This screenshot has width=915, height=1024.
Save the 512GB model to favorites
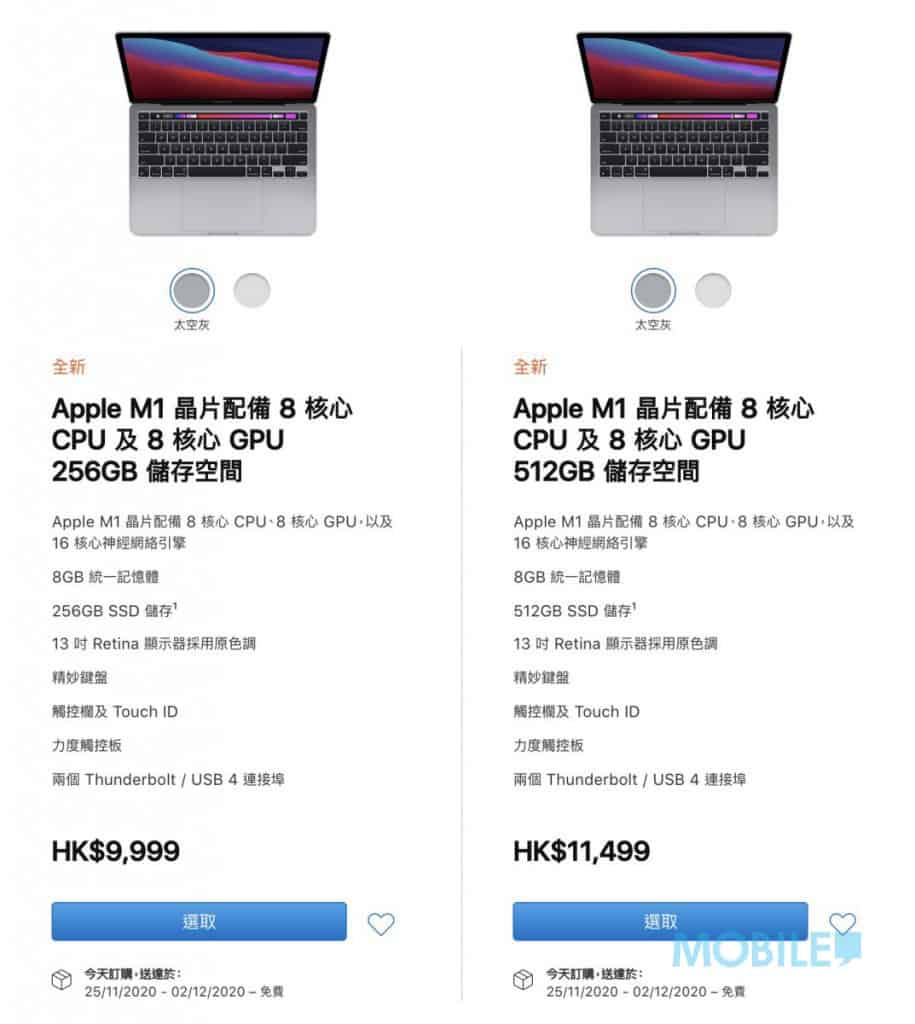point(842,921)
